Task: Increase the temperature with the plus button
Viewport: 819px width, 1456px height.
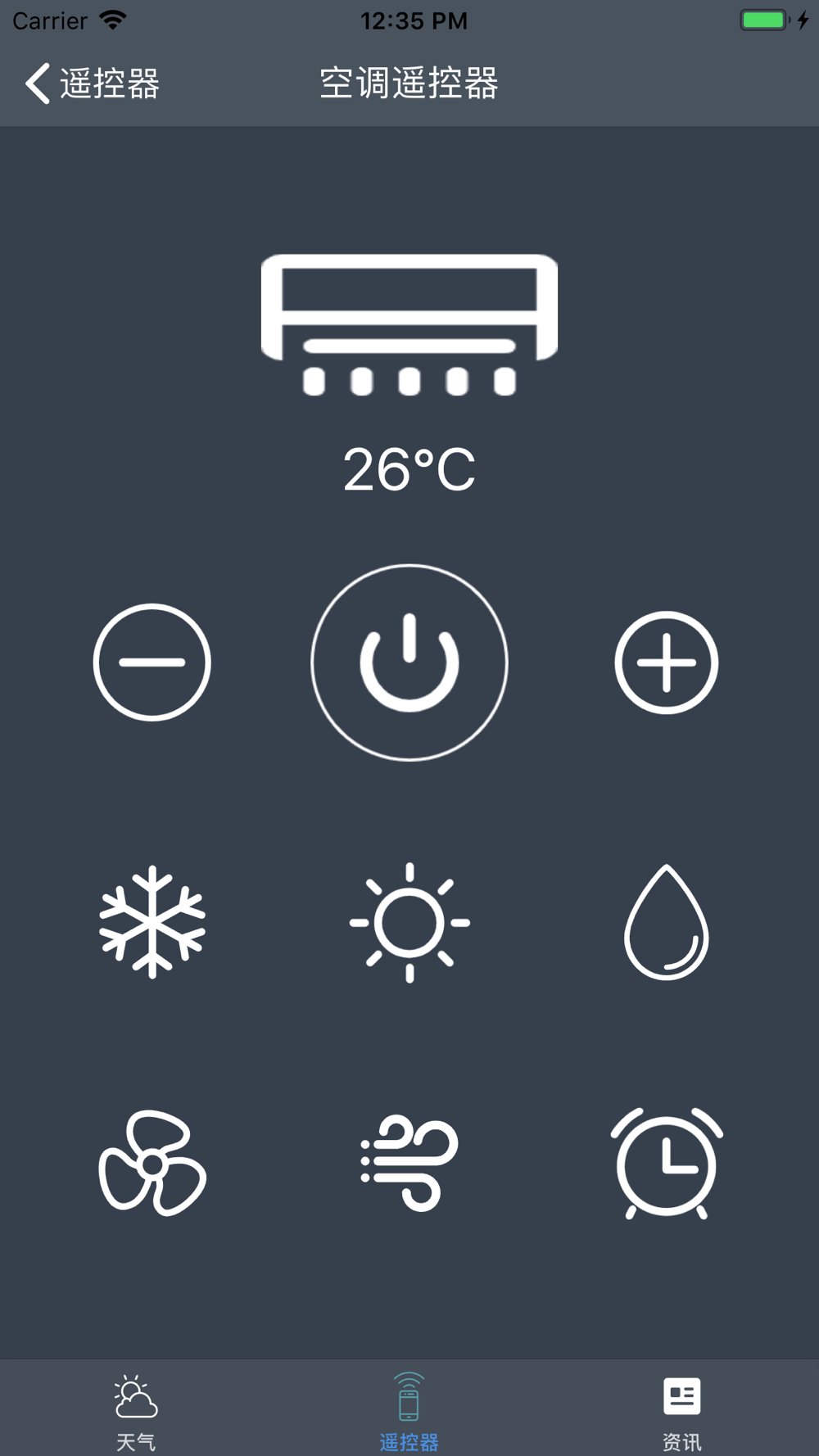Action: [667, 662]
